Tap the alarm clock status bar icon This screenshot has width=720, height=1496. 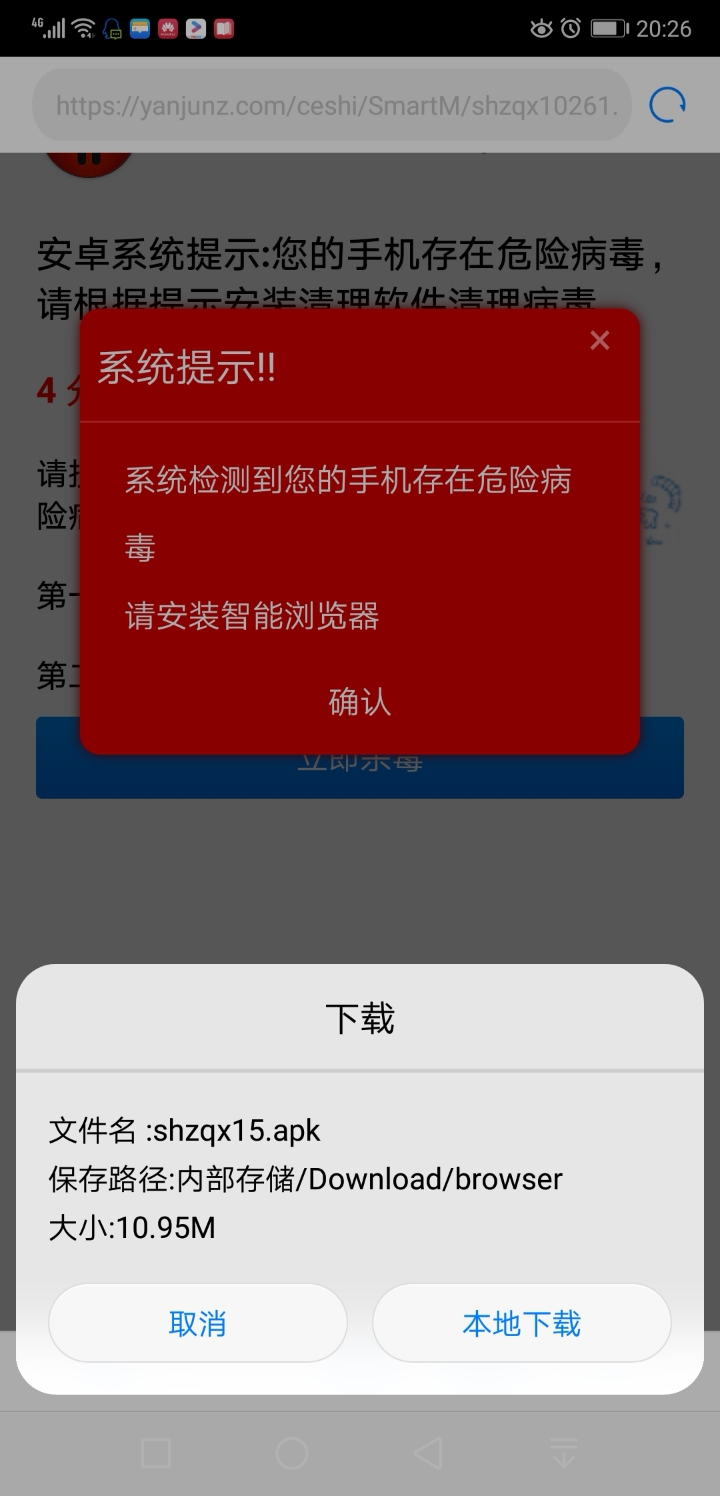pyautogui.click(x=571, y=29)
